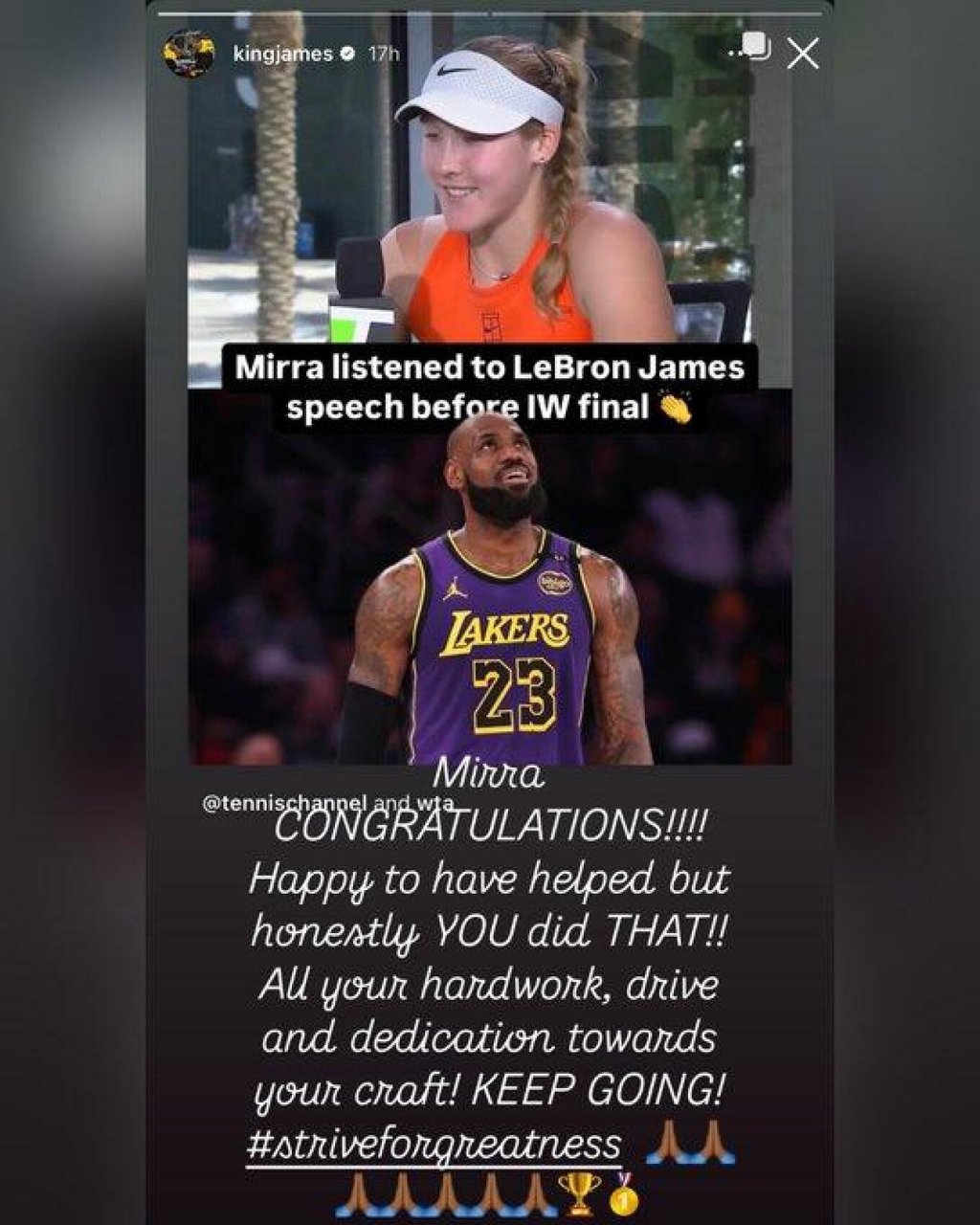This screenshot has width=980, height=1225.
Task: Close the story viewer
Action: coord(802,55)
